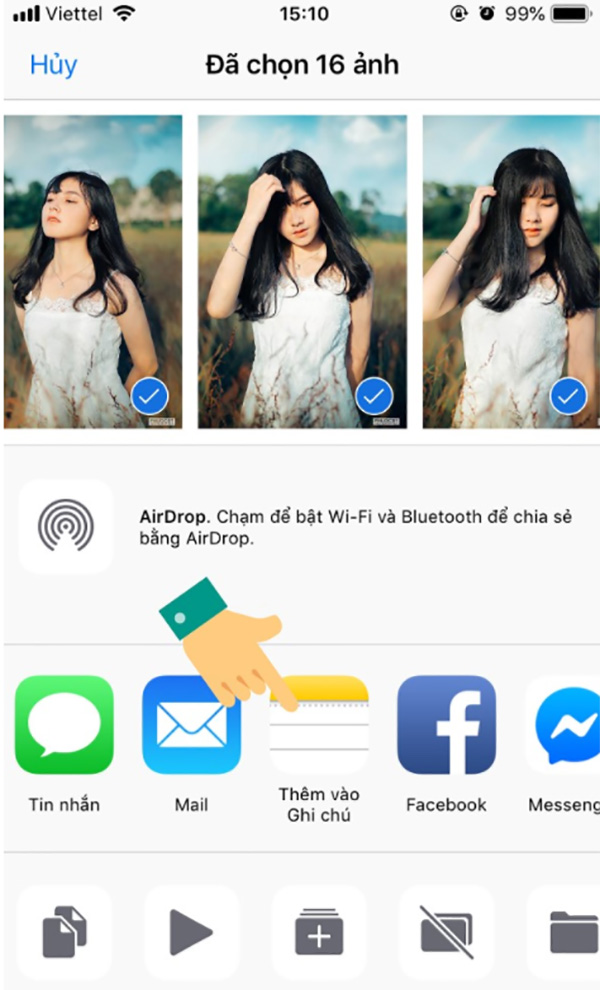
Task: Copy the selected photos
Action: pyautogui.click(x=64, y=931)
